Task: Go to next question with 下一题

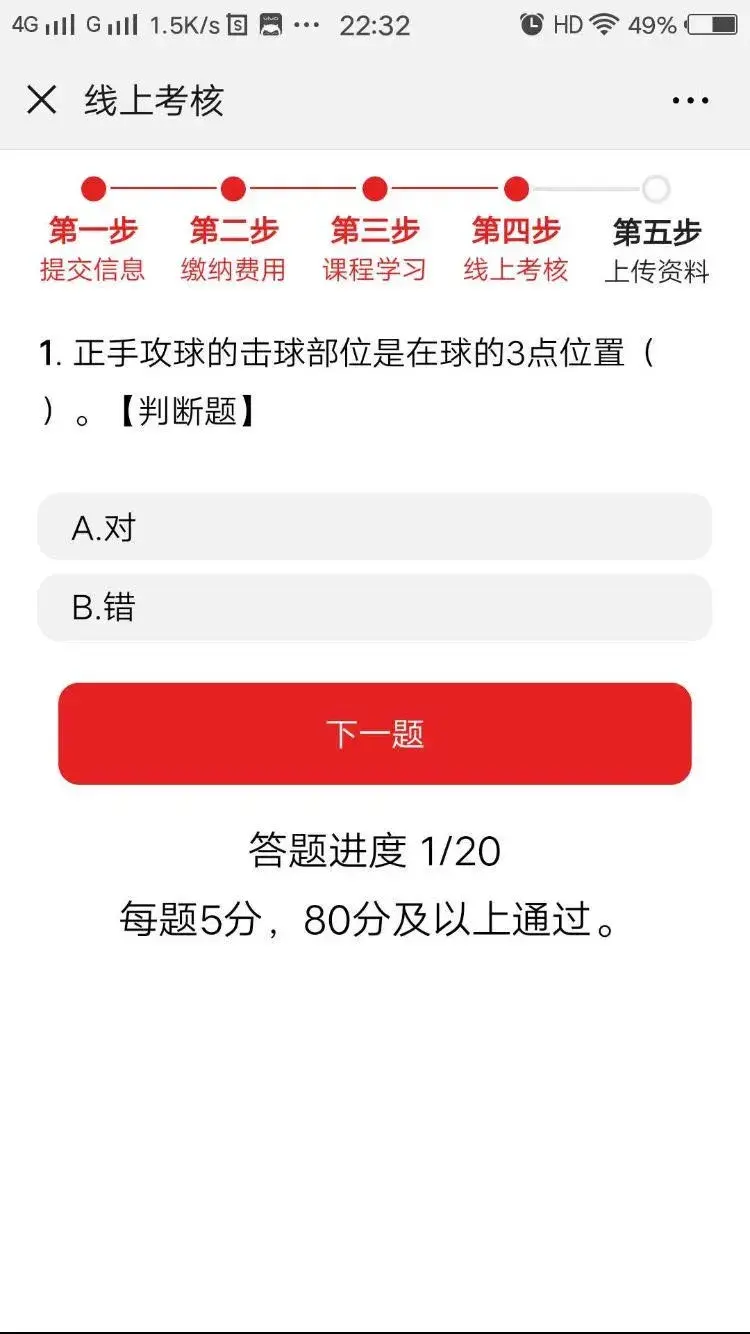Action: pos(374,734)
